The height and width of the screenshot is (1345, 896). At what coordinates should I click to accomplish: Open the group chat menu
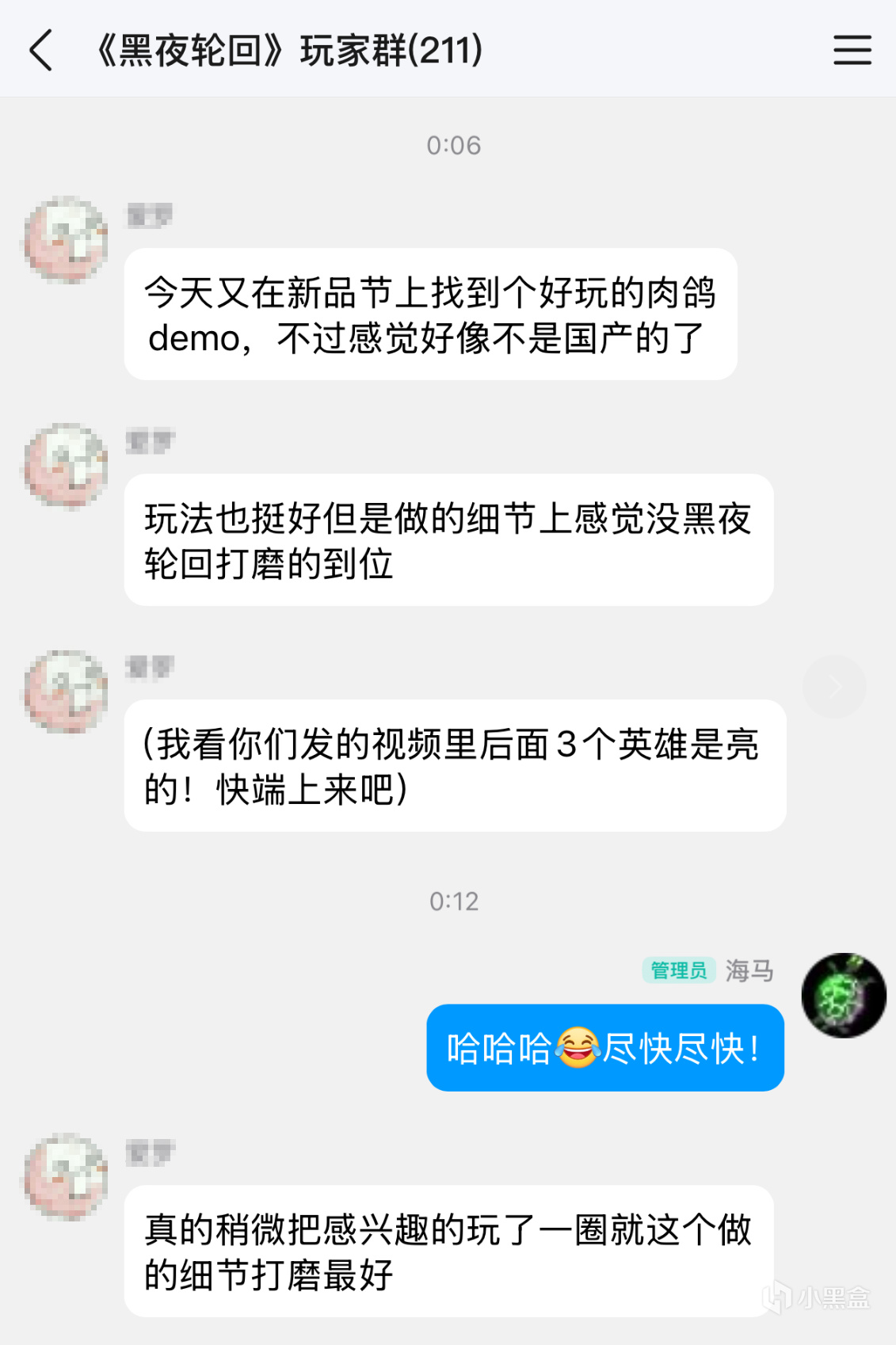coord(852,50)
